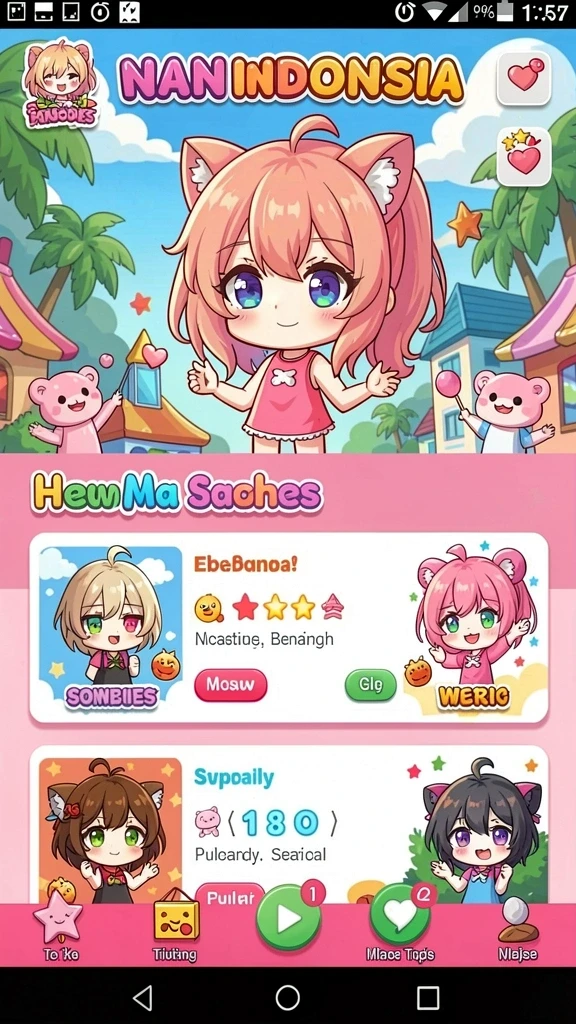Open the stars and heart favorites button
This screenshot has height=1024, width=576.
point(524,157)
